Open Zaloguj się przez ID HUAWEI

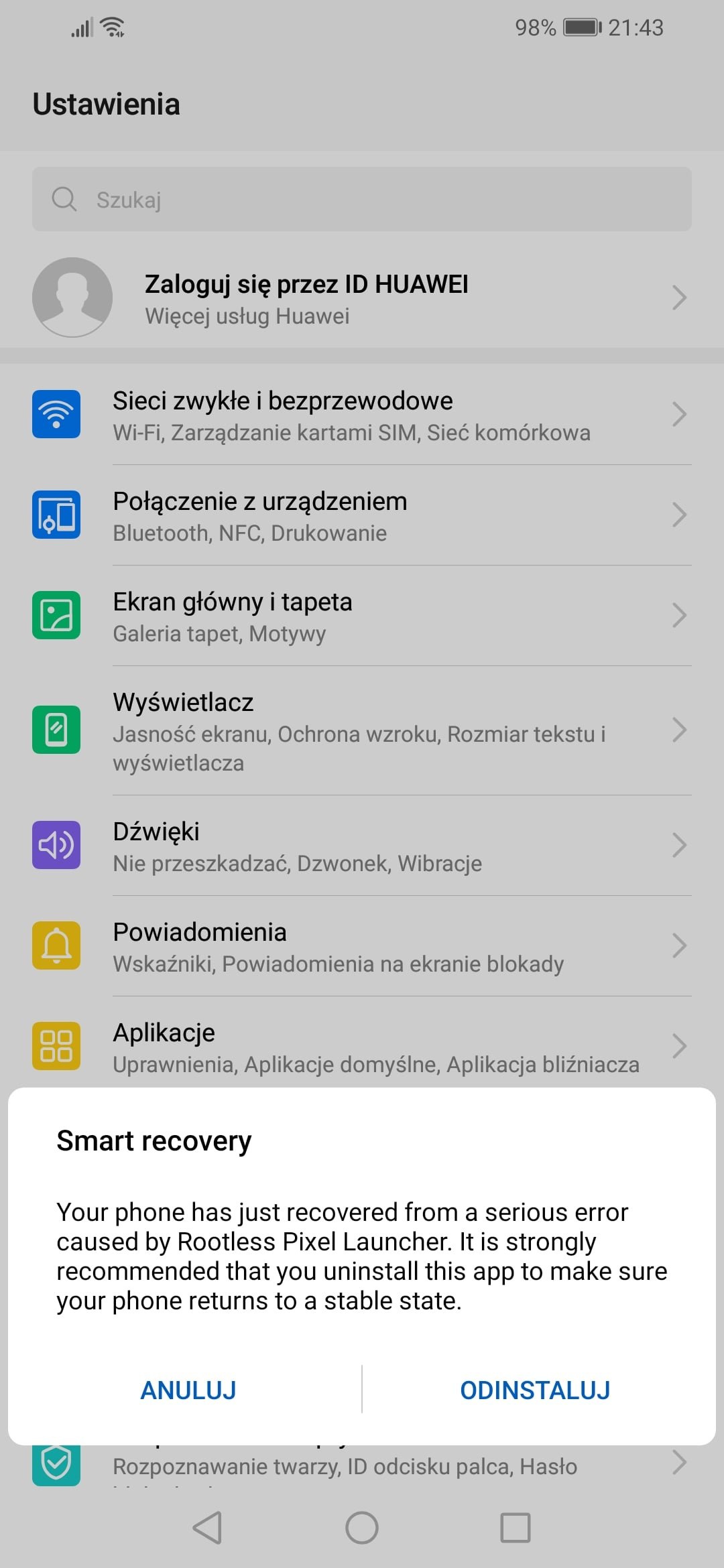tap(362, 298)
